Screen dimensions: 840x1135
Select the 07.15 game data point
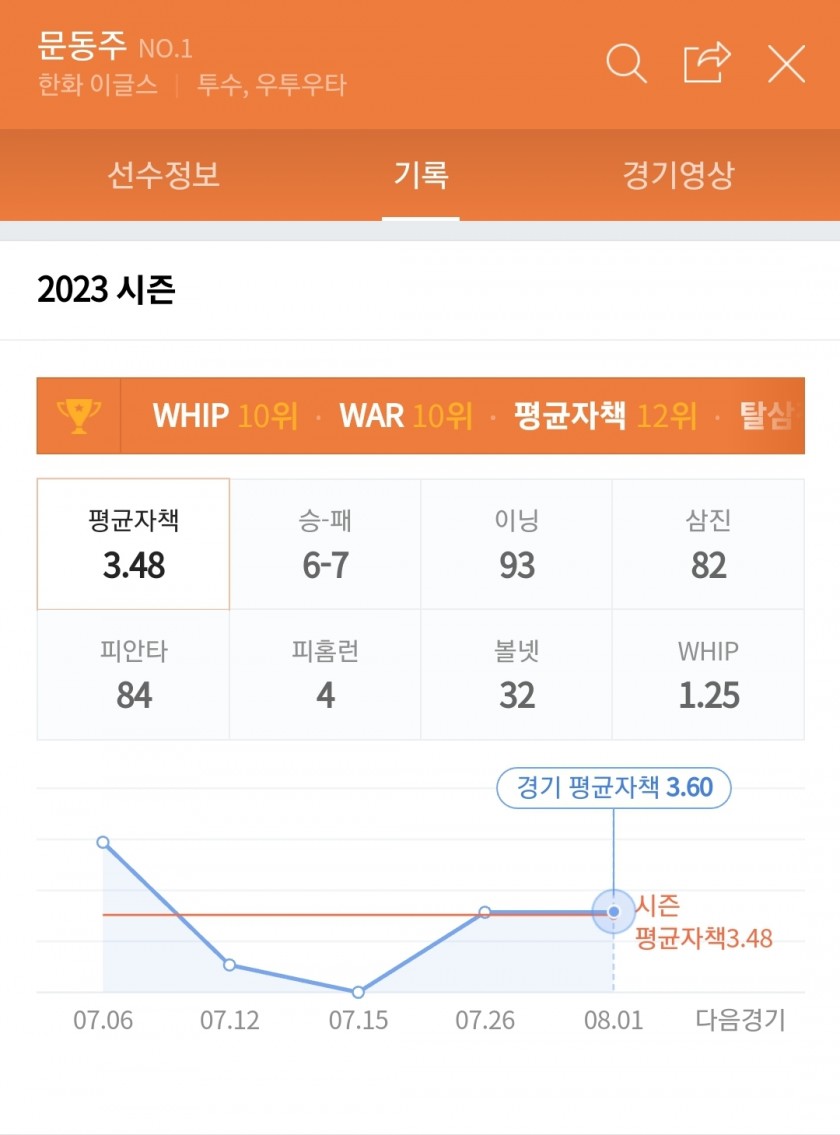pyautogui.click(x=358, y=992)
